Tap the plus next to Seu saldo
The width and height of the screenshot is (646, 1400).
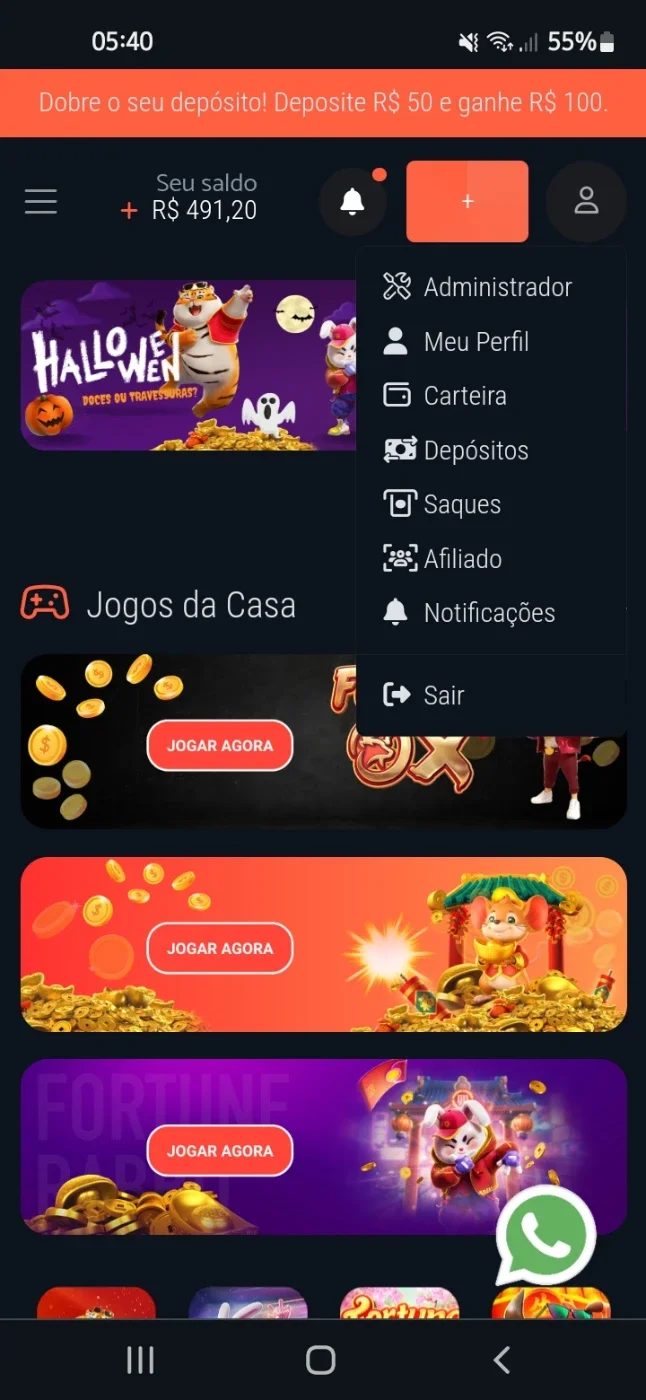129,211
